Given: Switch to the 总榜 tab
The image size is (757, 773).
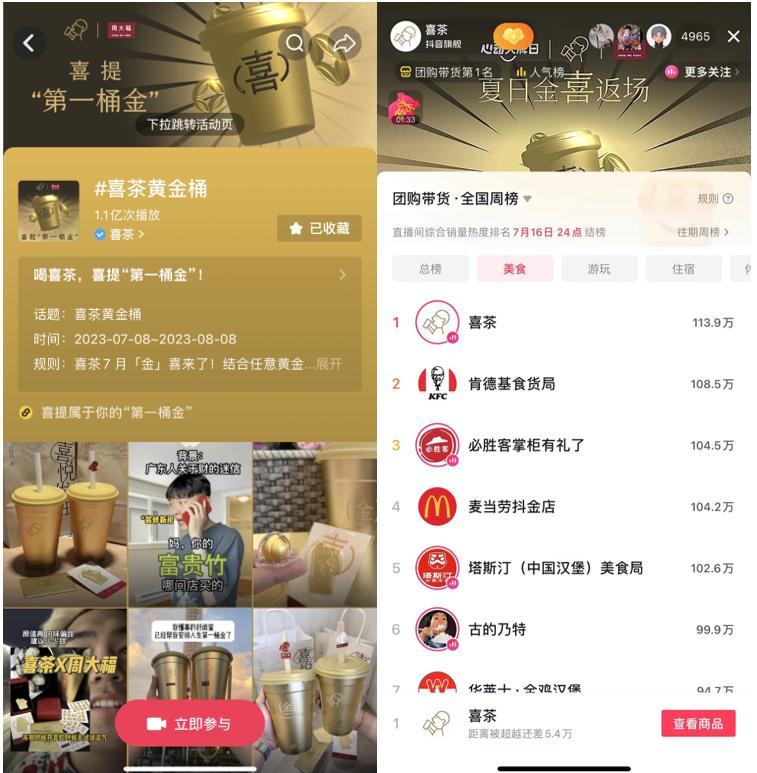Looking at the screenshot, I should 430,269.
